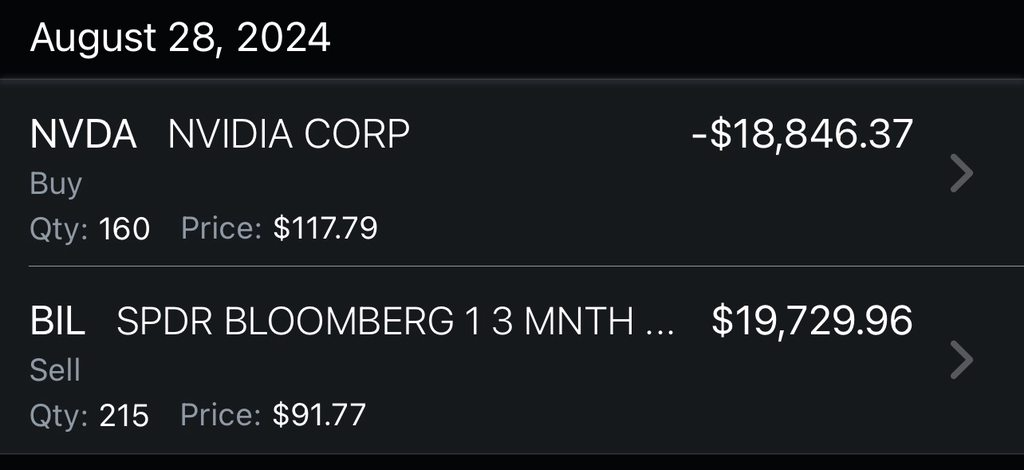Open the BIL SPDR Bloomberg sell transaction
The image size is (1024, 470).
coord(500,360)
